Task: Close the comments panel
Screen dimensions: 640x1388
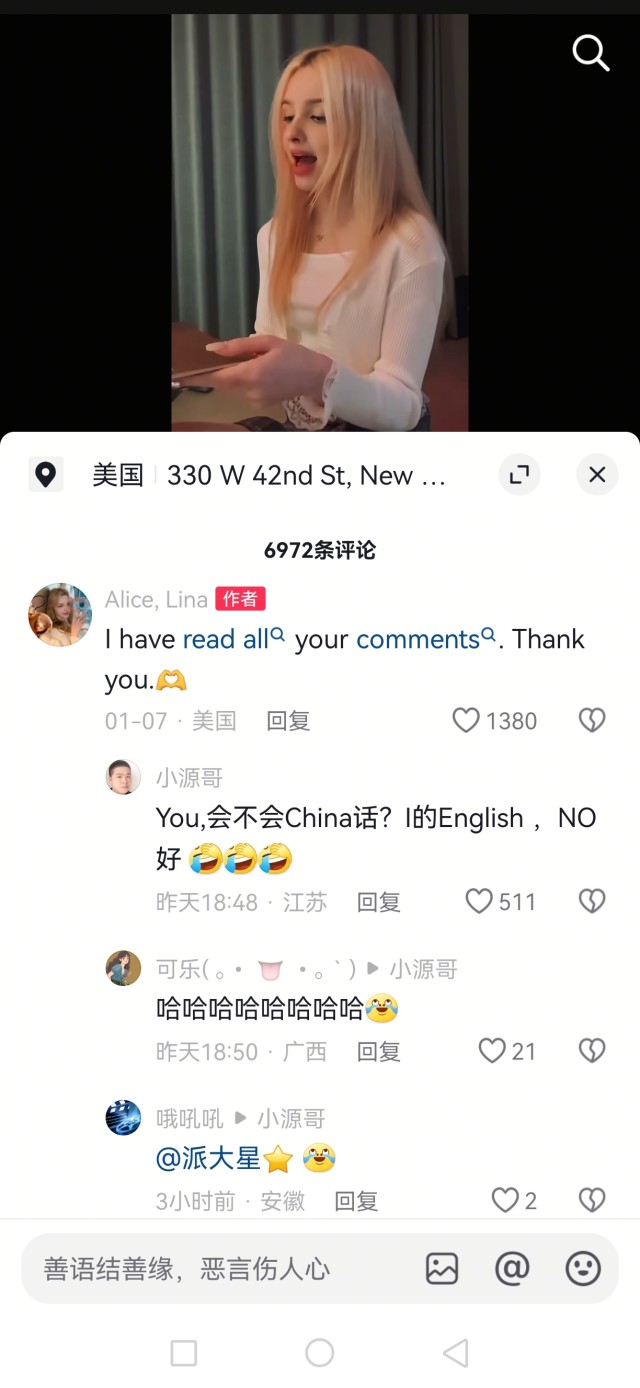Action: tap(597, 475)
